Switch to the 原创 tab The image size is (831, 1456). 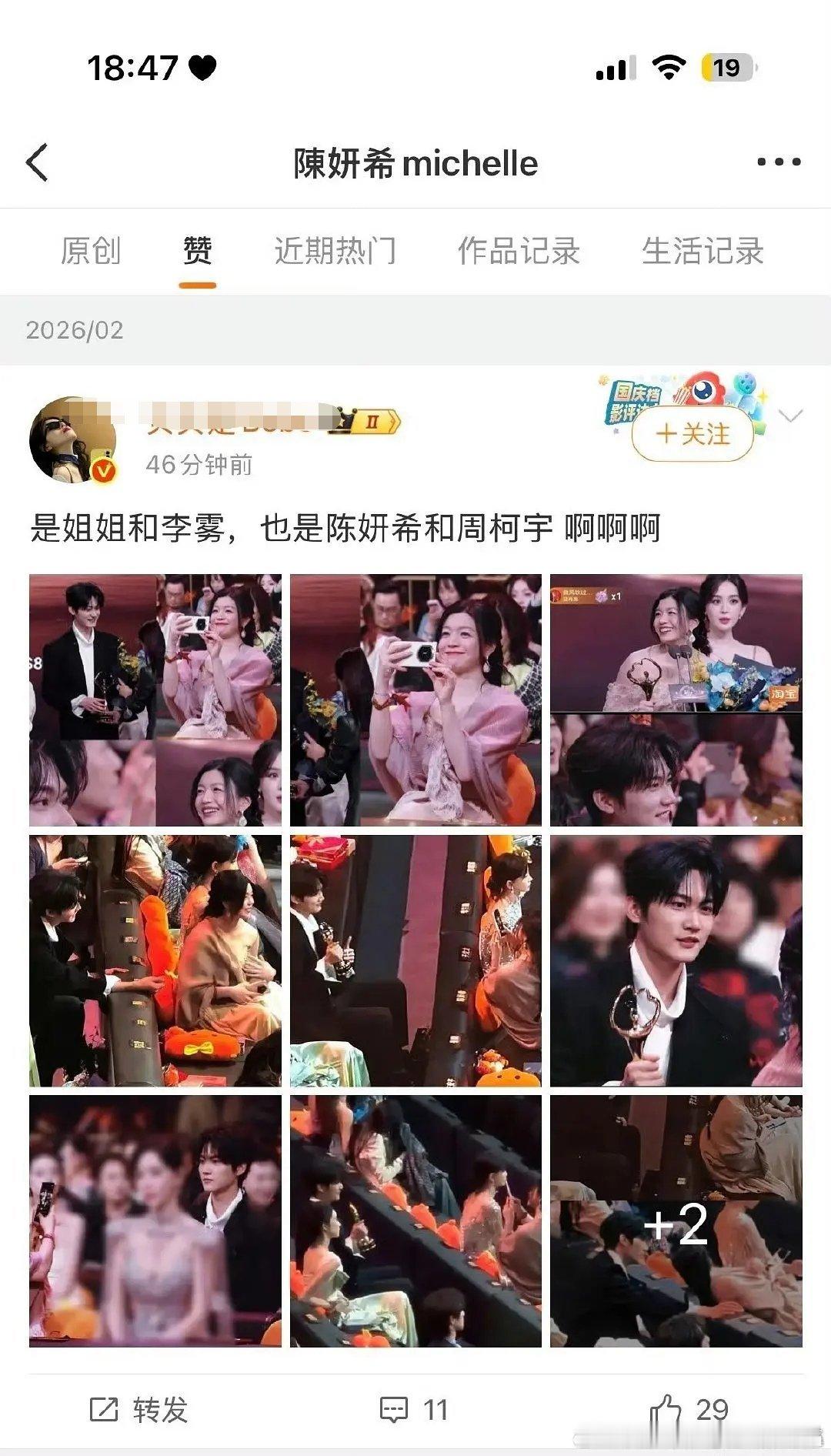90,250
